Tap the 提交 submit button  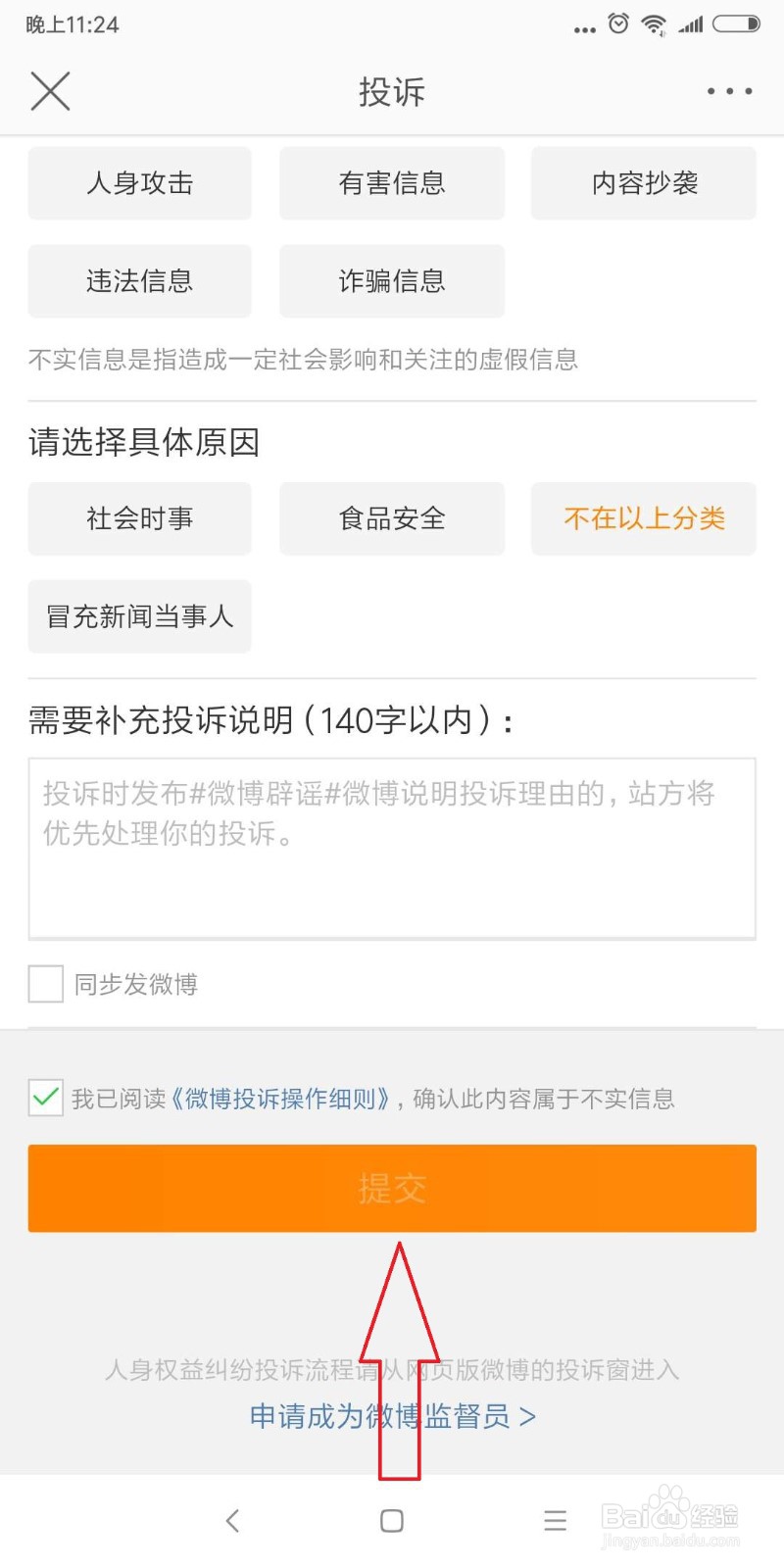click(391, 1188)
